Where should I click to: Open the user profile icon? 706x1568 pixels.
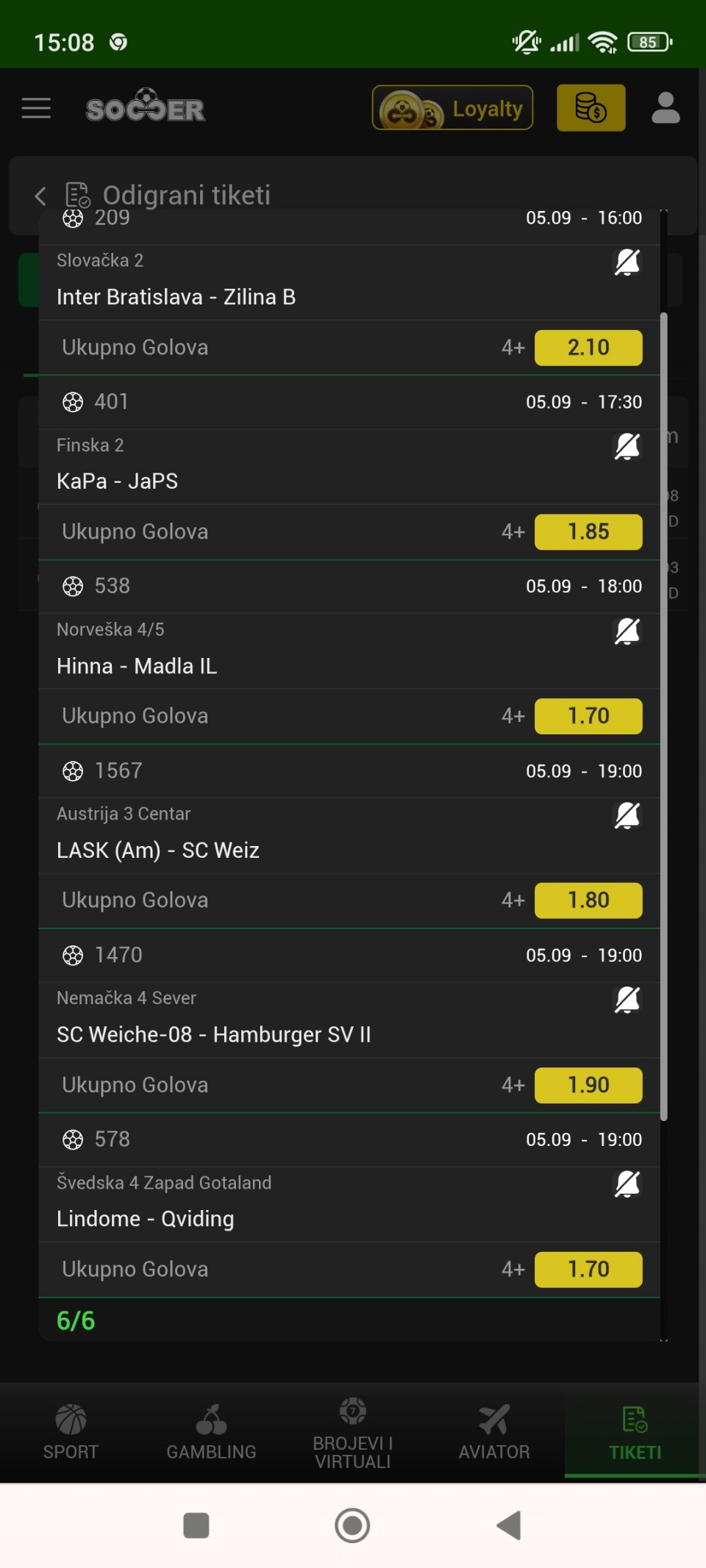pos(666,108)
